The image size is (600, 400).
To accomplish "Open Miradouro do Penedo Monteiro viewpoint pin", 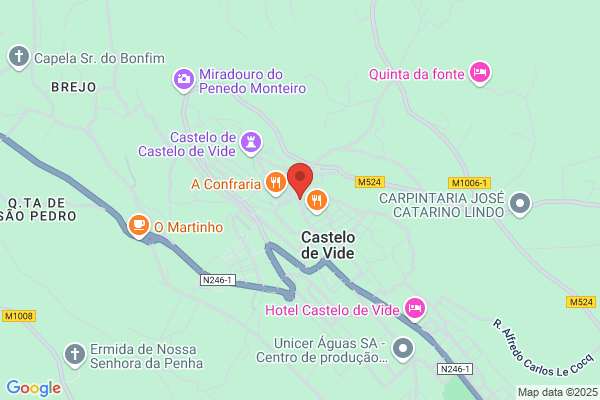I will [x=184, y=80].
